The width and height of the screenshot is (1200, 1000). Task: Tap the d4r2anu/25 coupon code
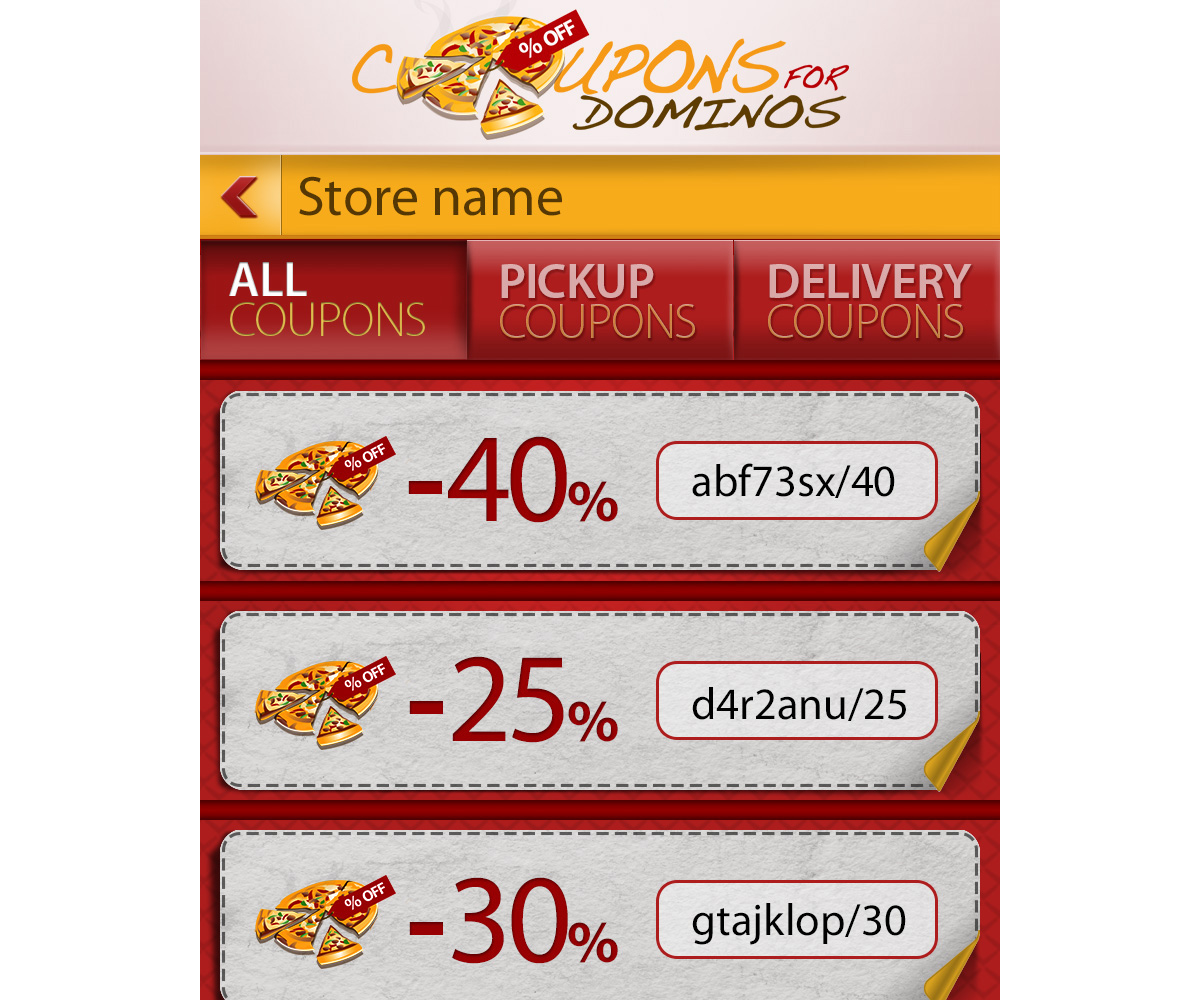(x=796, y=702)
